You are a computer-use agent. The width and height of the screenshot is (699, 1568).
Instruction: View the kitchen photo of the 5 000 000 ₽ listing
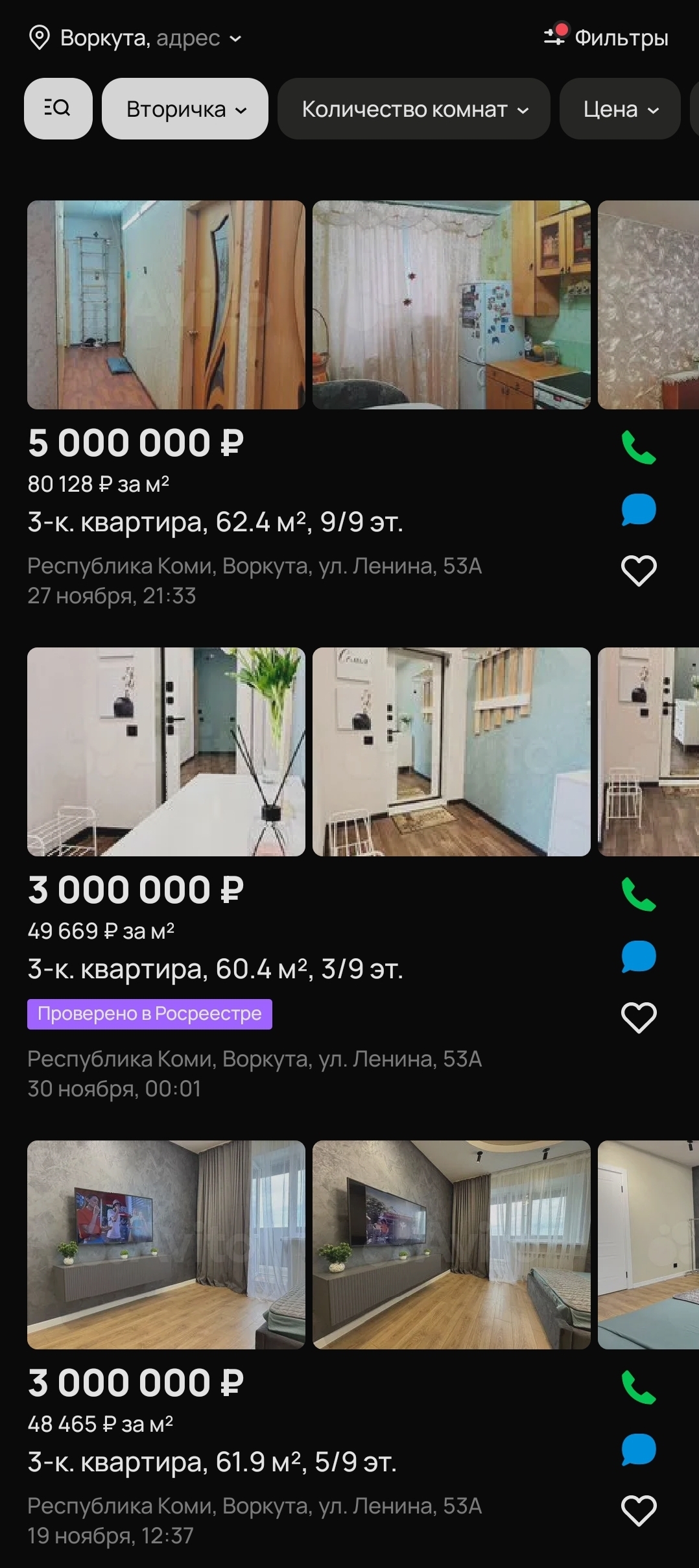pos(451,305)
